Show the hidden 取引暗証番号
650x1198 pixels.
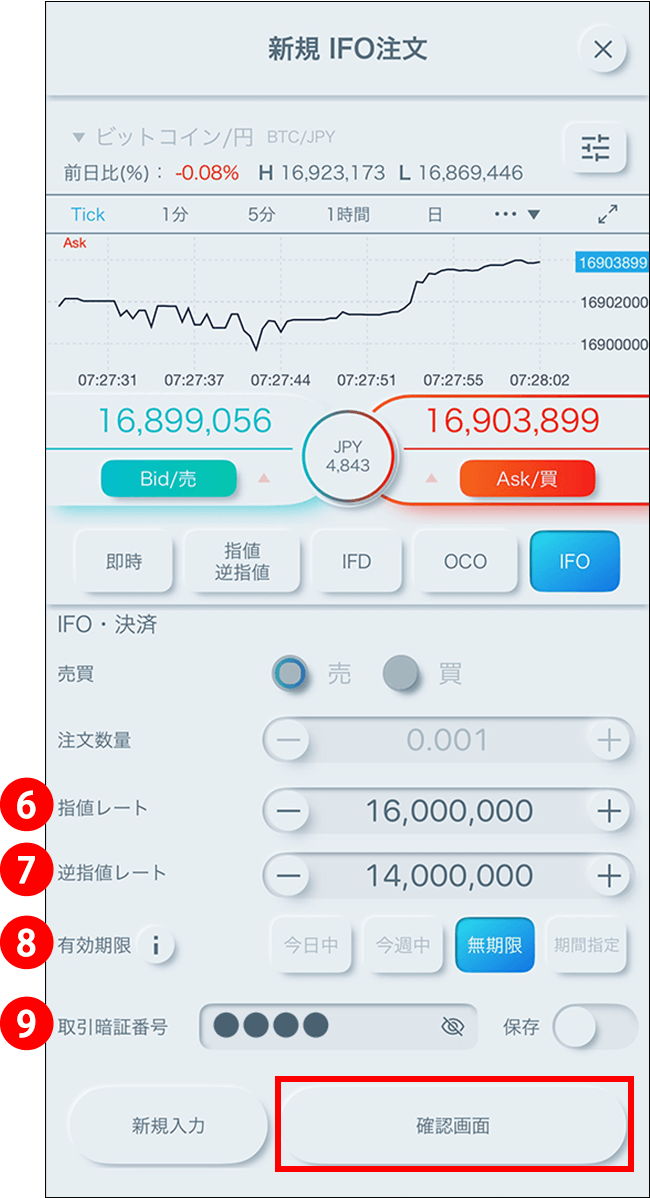[454, 1026]
